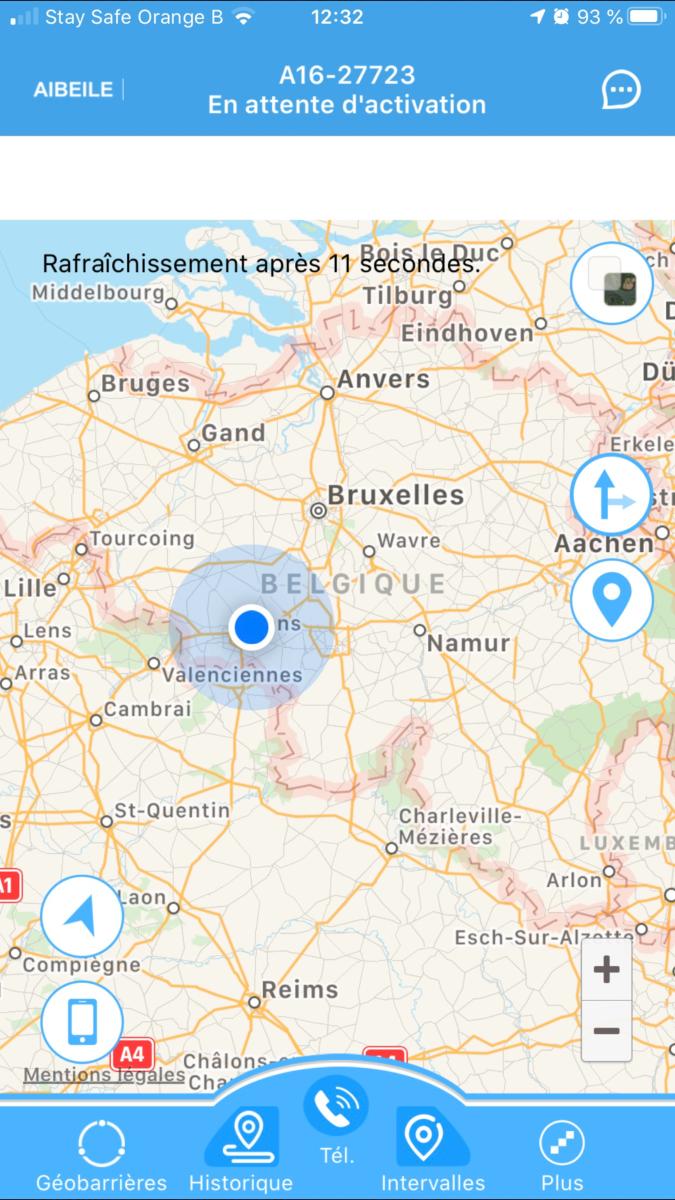This screenshot has height=1200, width=675.
Task: Open the messages chat bubble icon
Action: pos(620,91)
